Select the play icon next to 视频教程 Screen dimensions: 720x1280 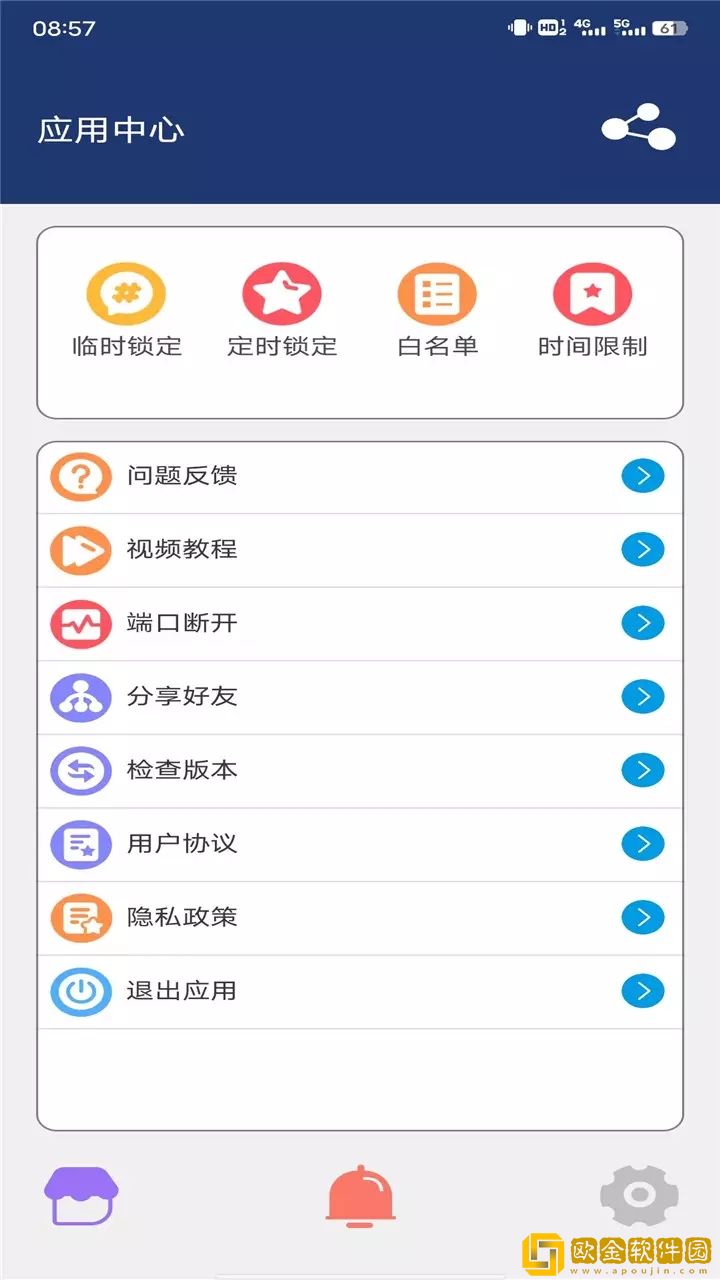(80, 550)
